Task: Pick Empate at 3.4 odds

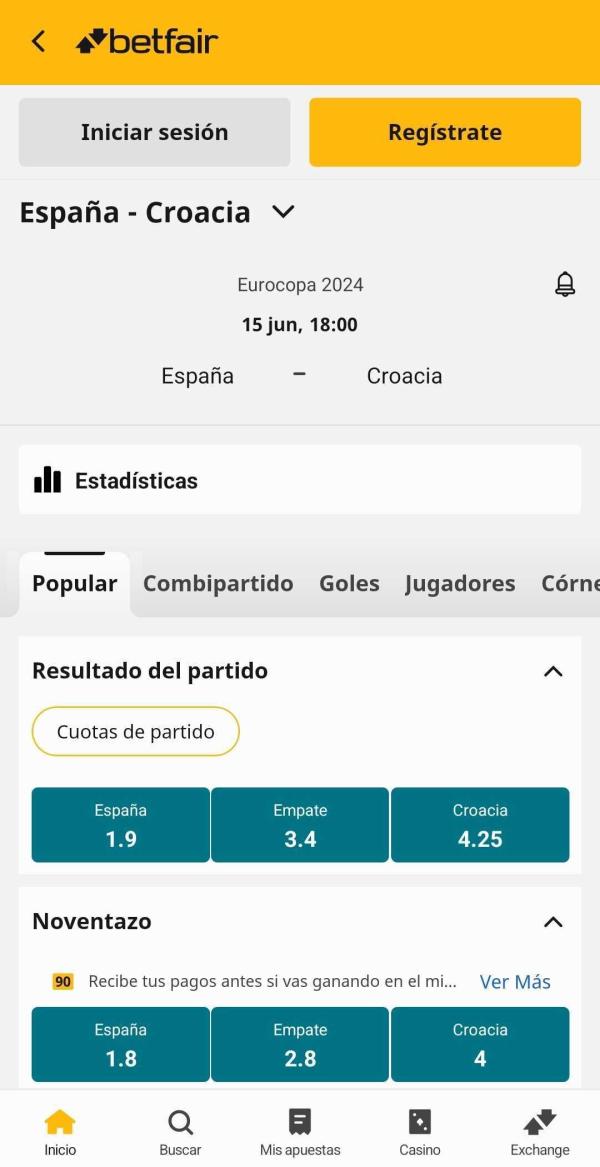Action: (x=300, y=825)
